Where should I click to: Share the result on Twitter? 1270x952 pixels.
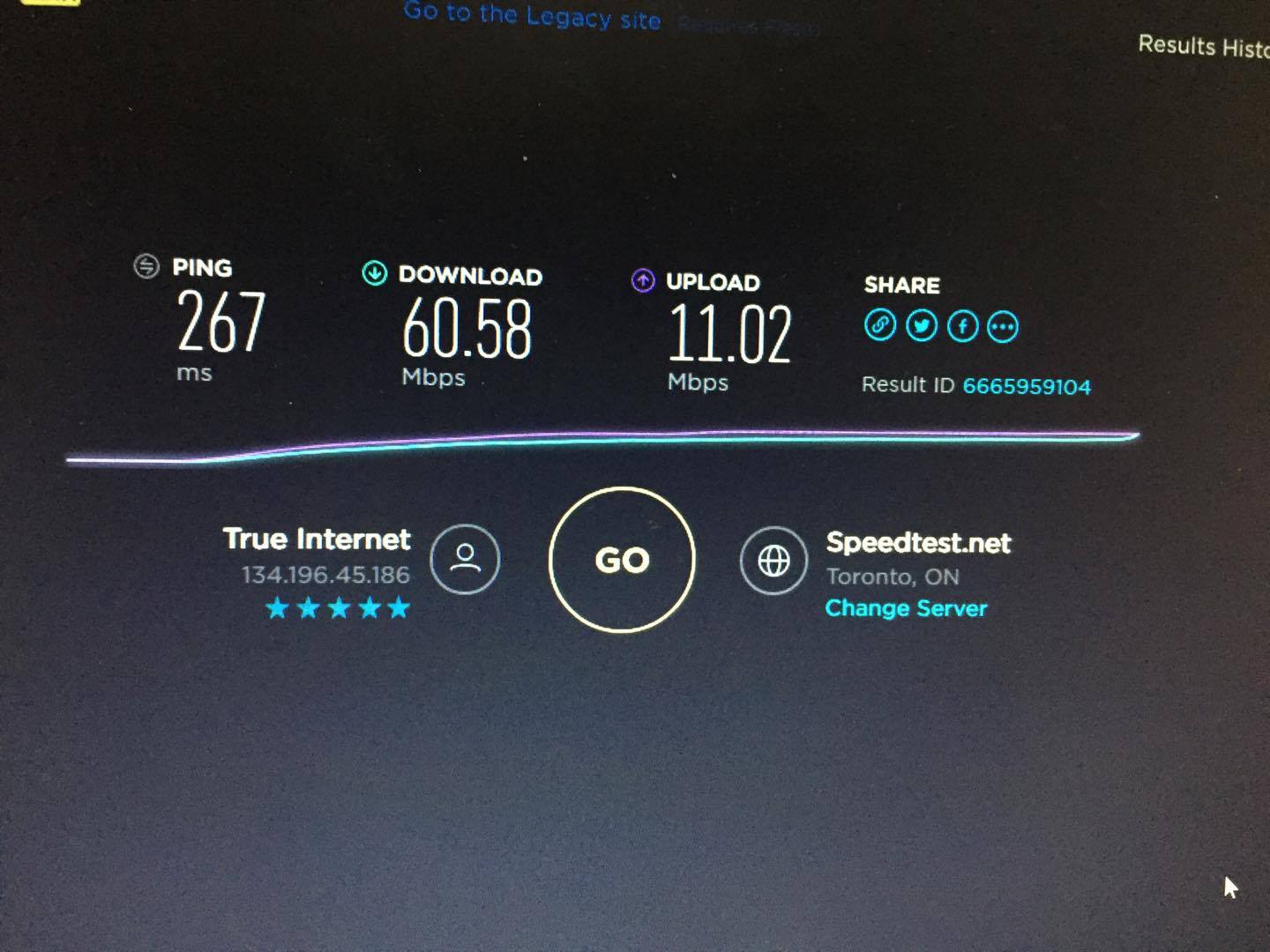coord(922,326)
